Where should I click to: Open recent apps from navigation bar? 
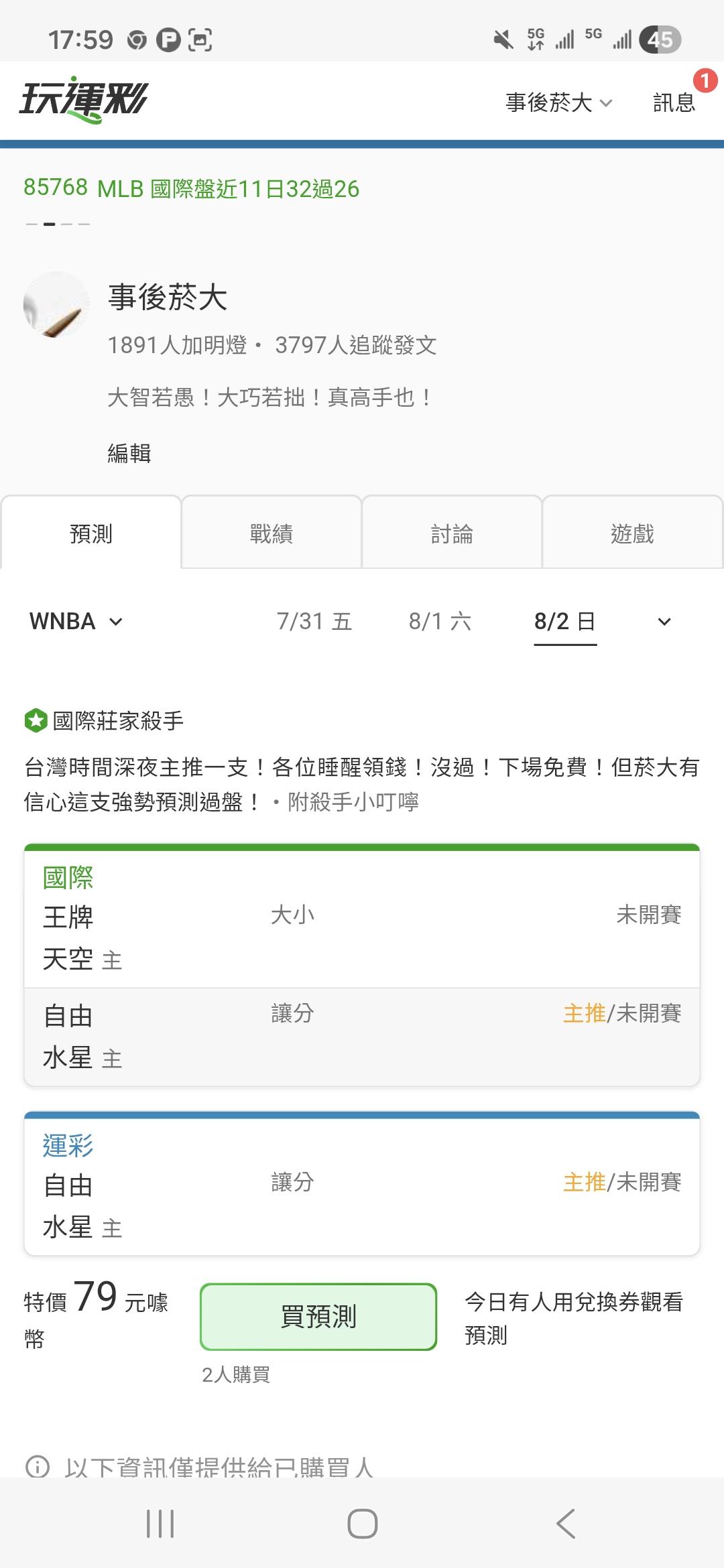[160, 1524]
